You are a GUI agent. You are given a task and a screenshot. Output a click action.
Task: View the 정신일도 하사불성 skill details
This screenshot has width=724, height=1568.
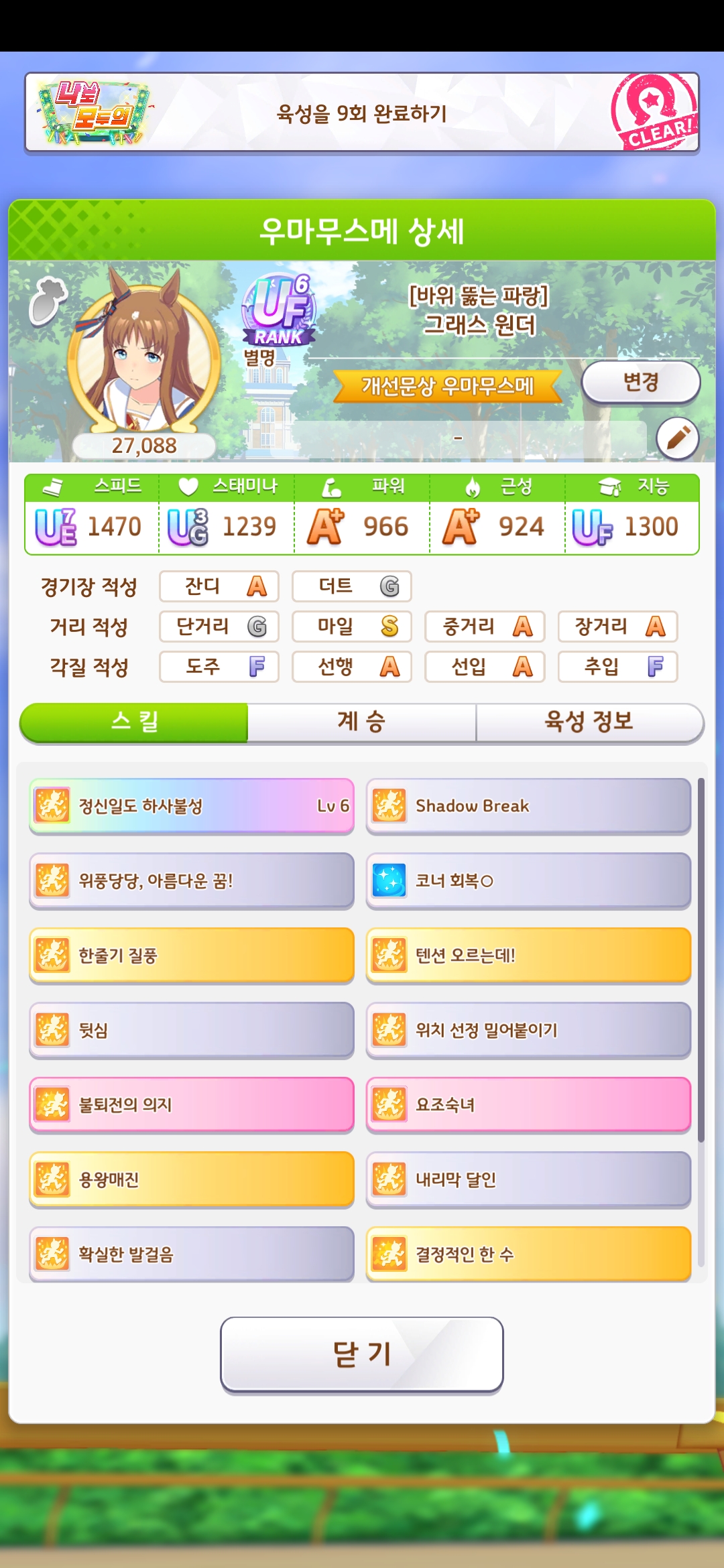(192, 806)
